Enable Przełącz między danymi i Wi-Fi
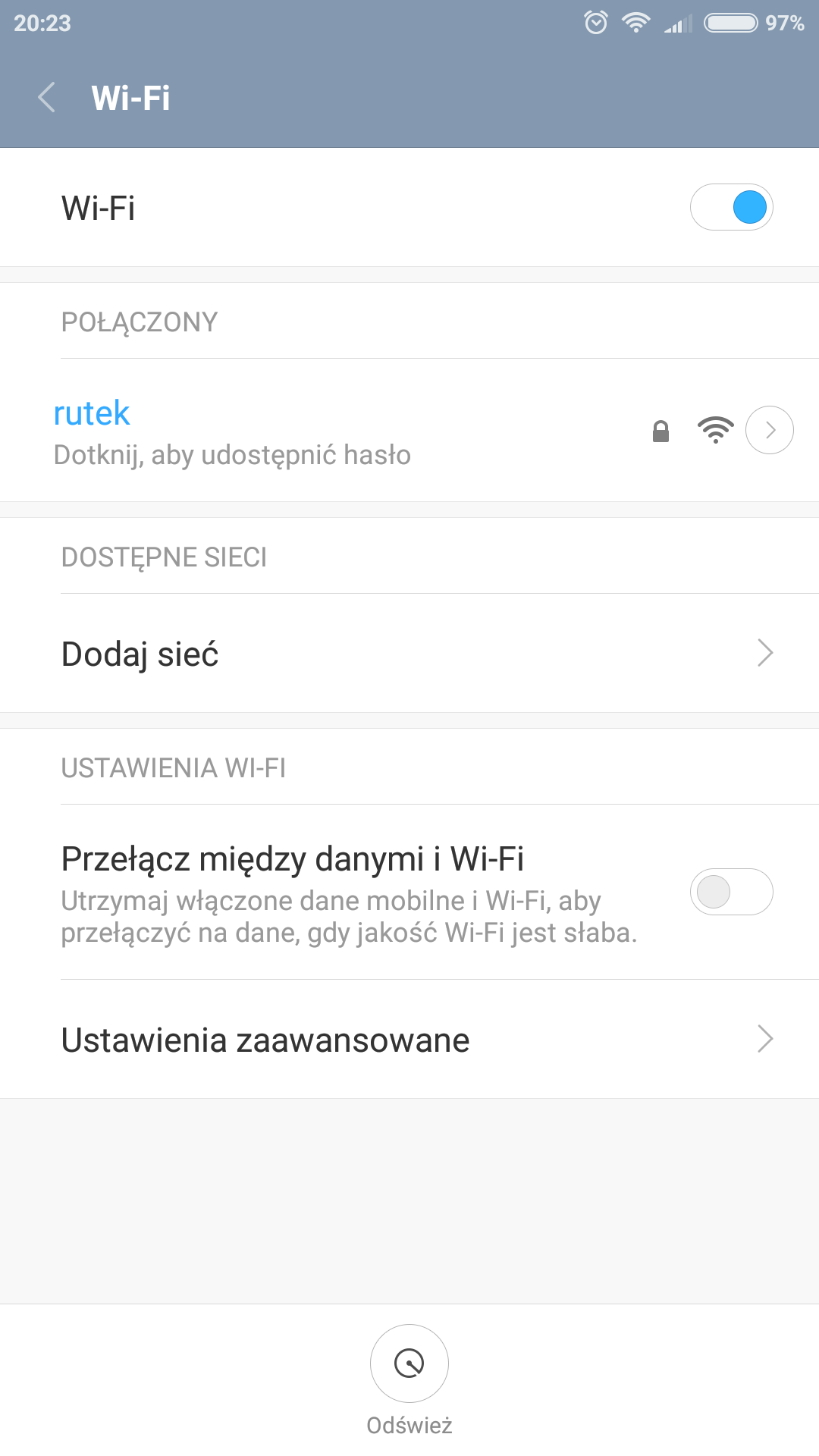 [731, 892]
